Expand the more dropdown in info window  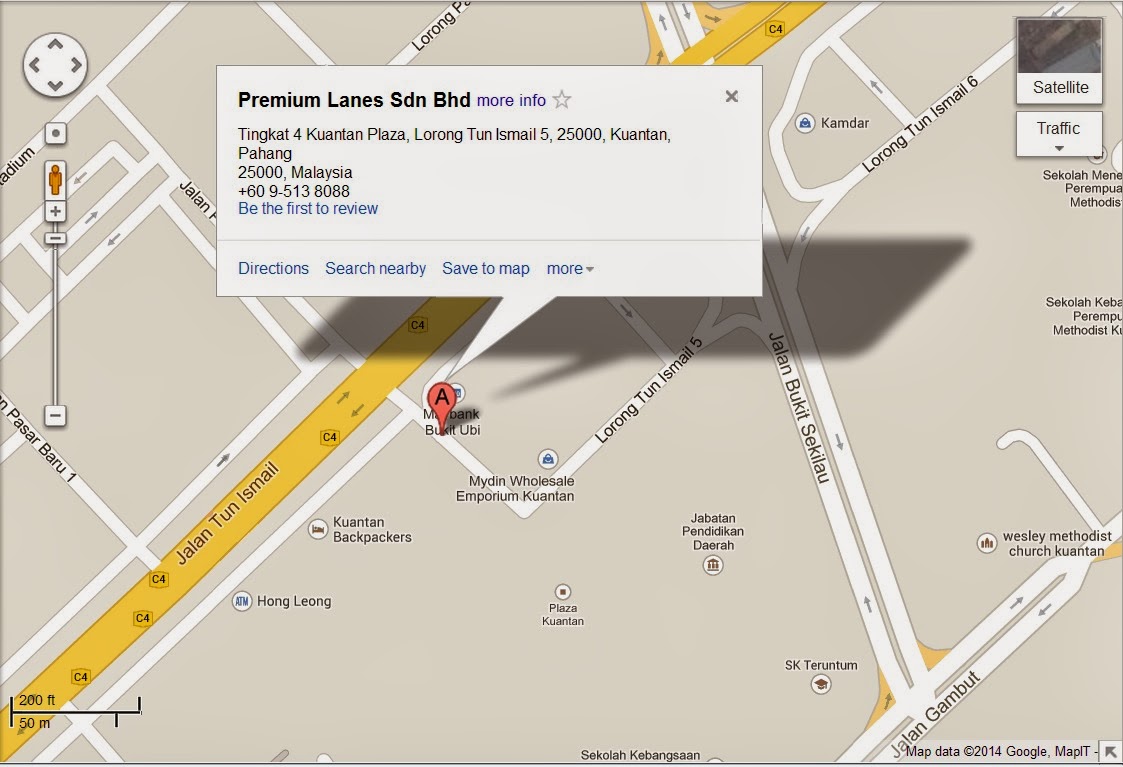click(570, 268)
